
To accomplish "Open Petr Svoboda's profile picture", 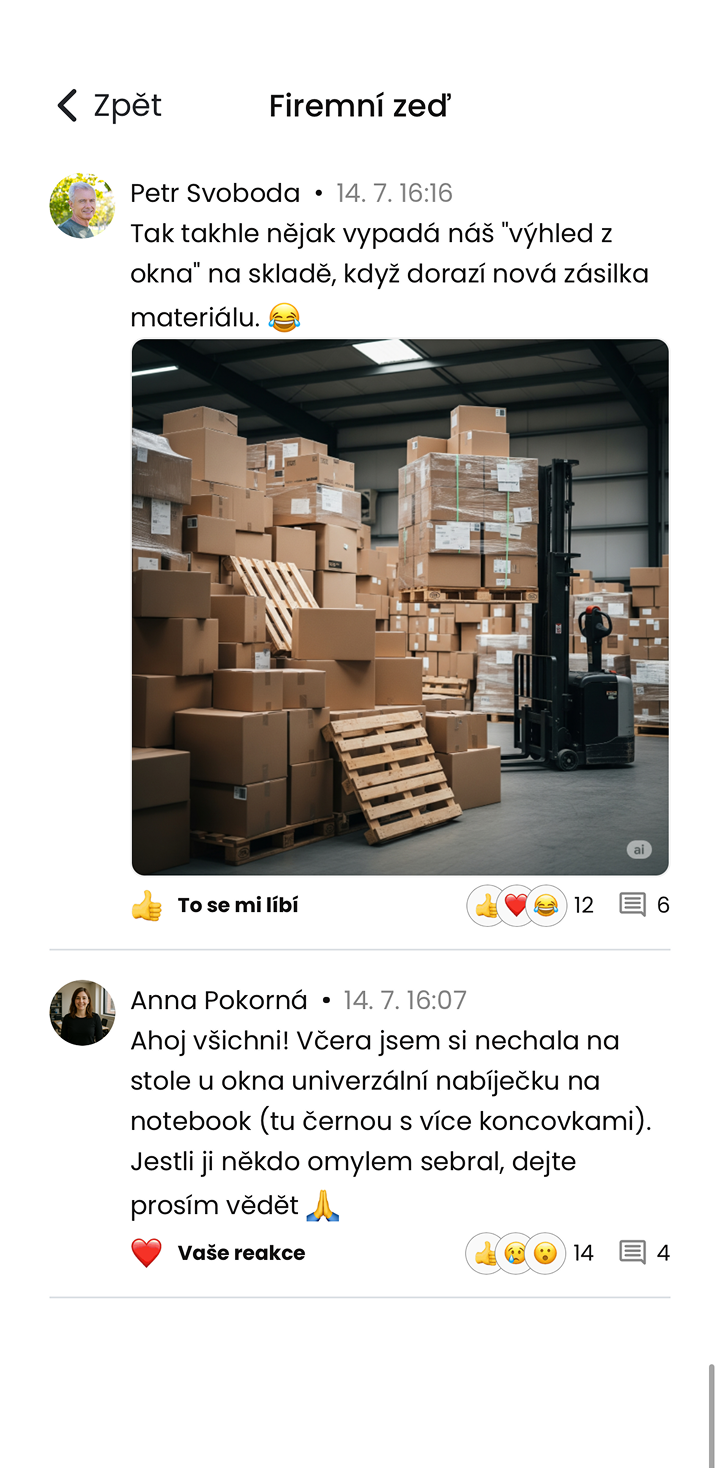I will pyautogui.click(x=82, y=206).
